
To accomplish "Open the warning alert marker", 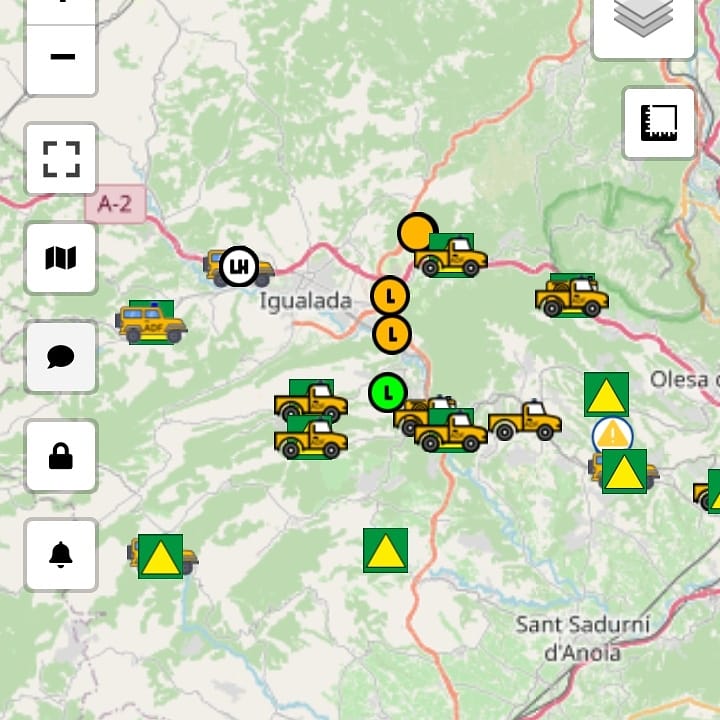I will 612,435.
